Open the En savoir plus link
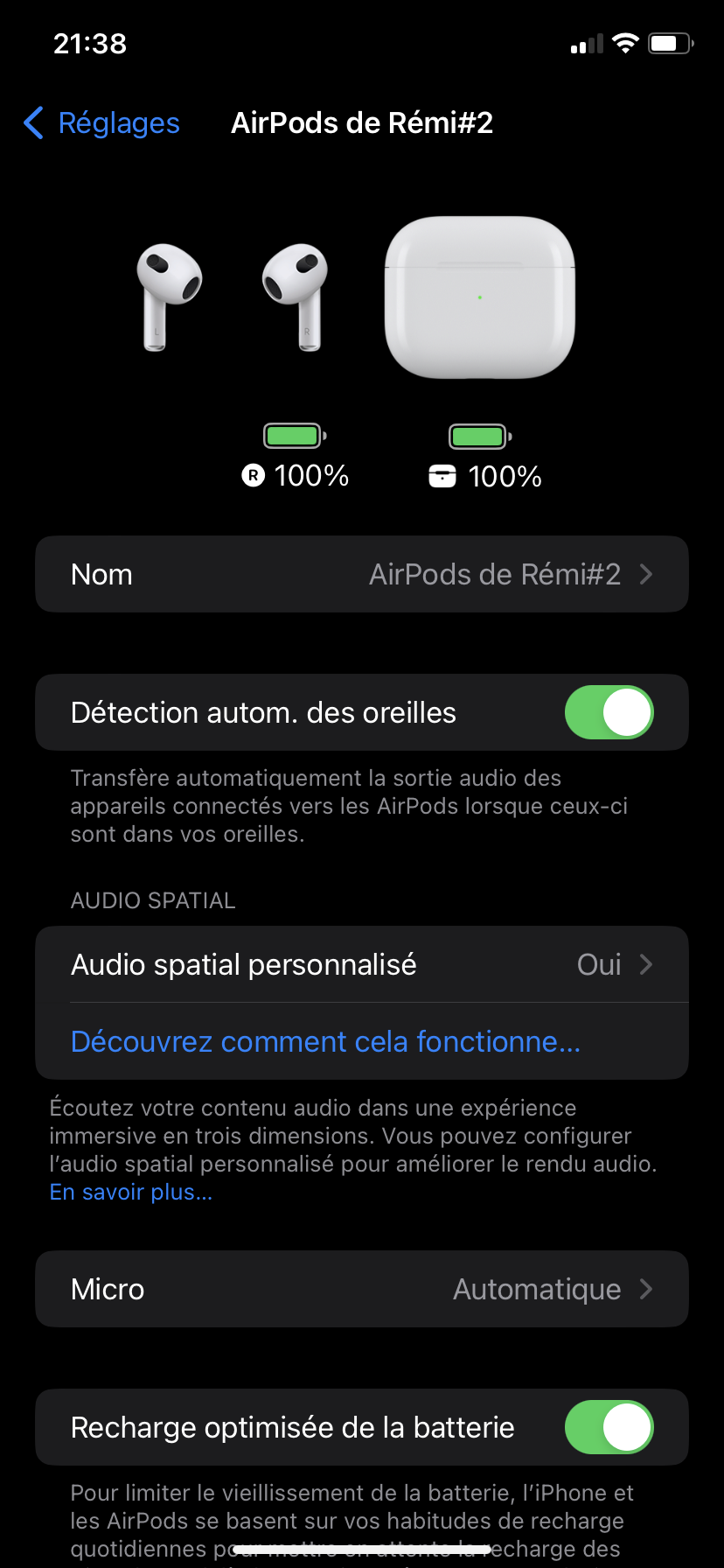Screen dimensions: 724x1568 click(131, 1193)
